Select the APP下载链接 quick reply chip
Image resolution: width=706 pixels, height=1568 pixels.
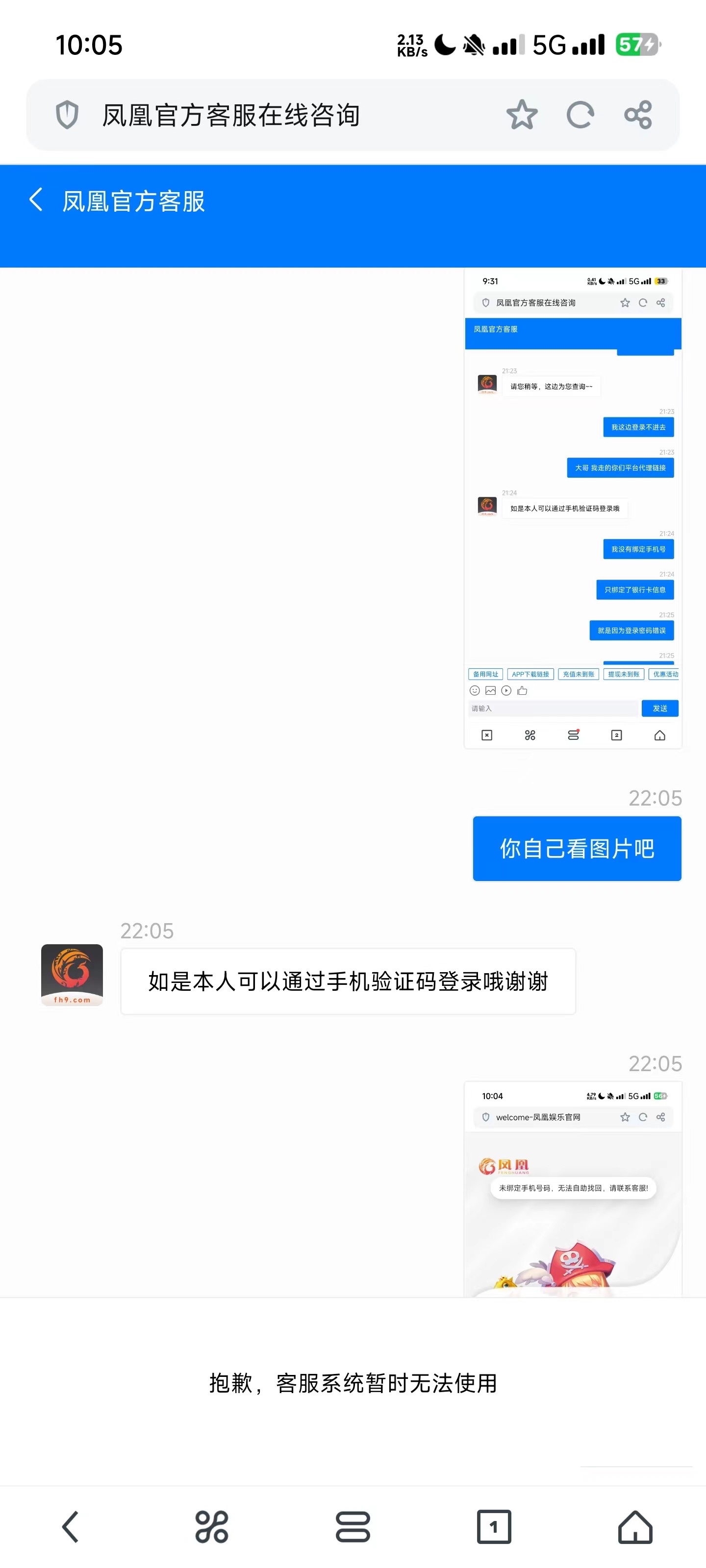[529, 674]
